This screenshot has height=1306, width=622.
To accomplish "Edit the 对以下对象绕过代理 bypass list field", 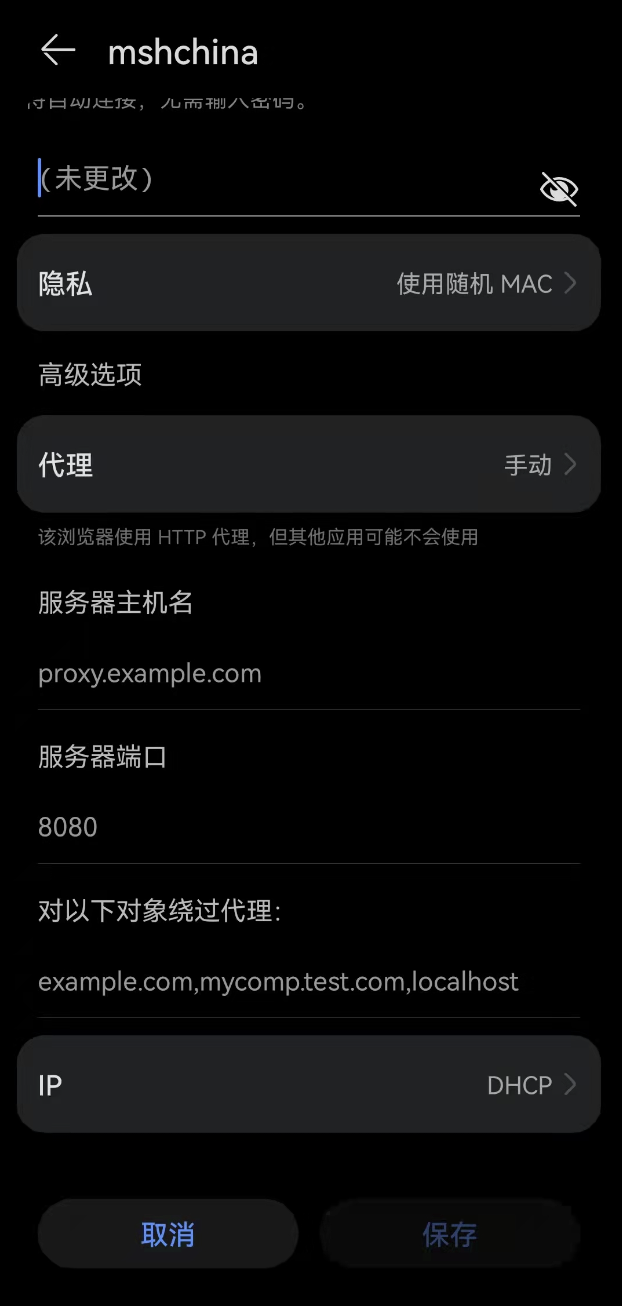I will [x=309, y=982].
